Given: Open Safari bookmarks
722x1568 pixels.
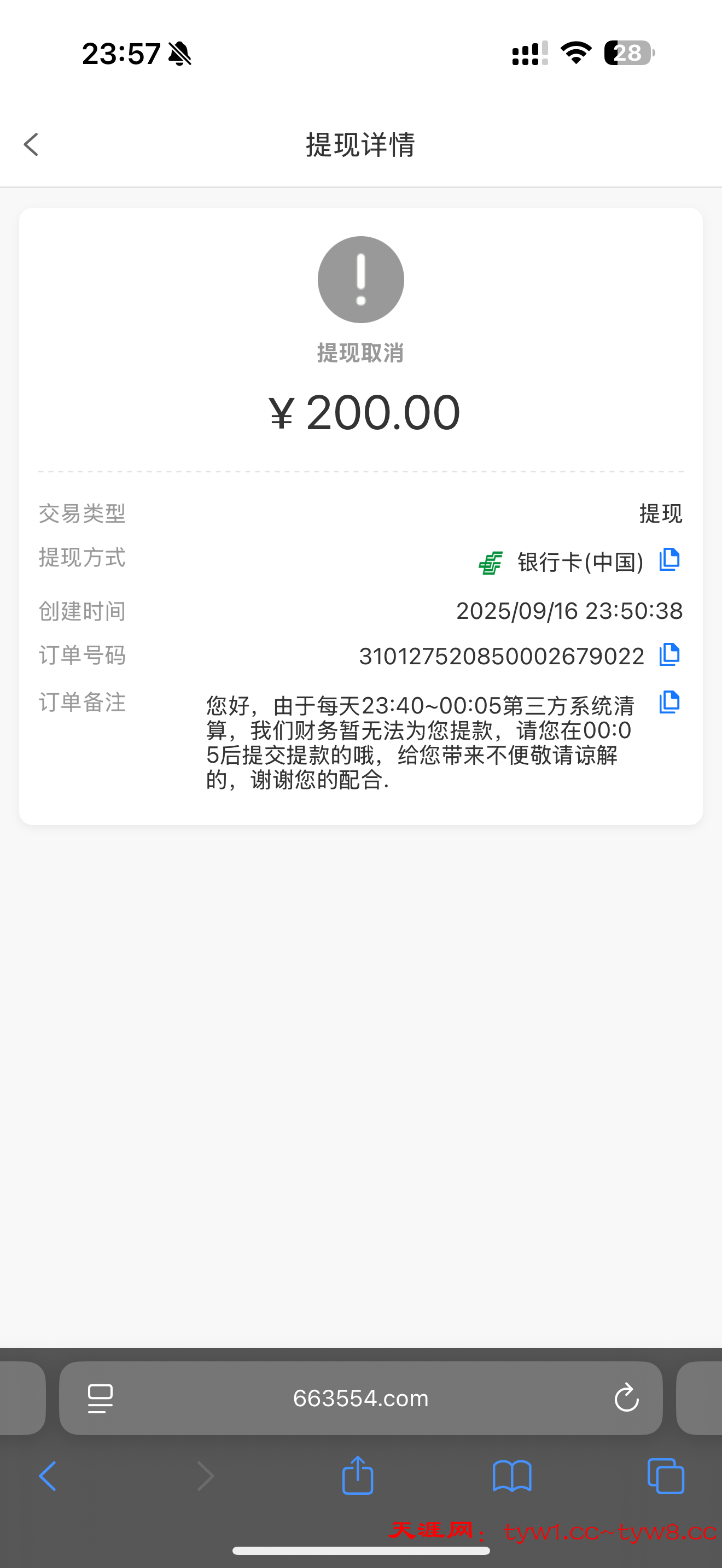Looking at the screenshot, I should pos(512,1476).
